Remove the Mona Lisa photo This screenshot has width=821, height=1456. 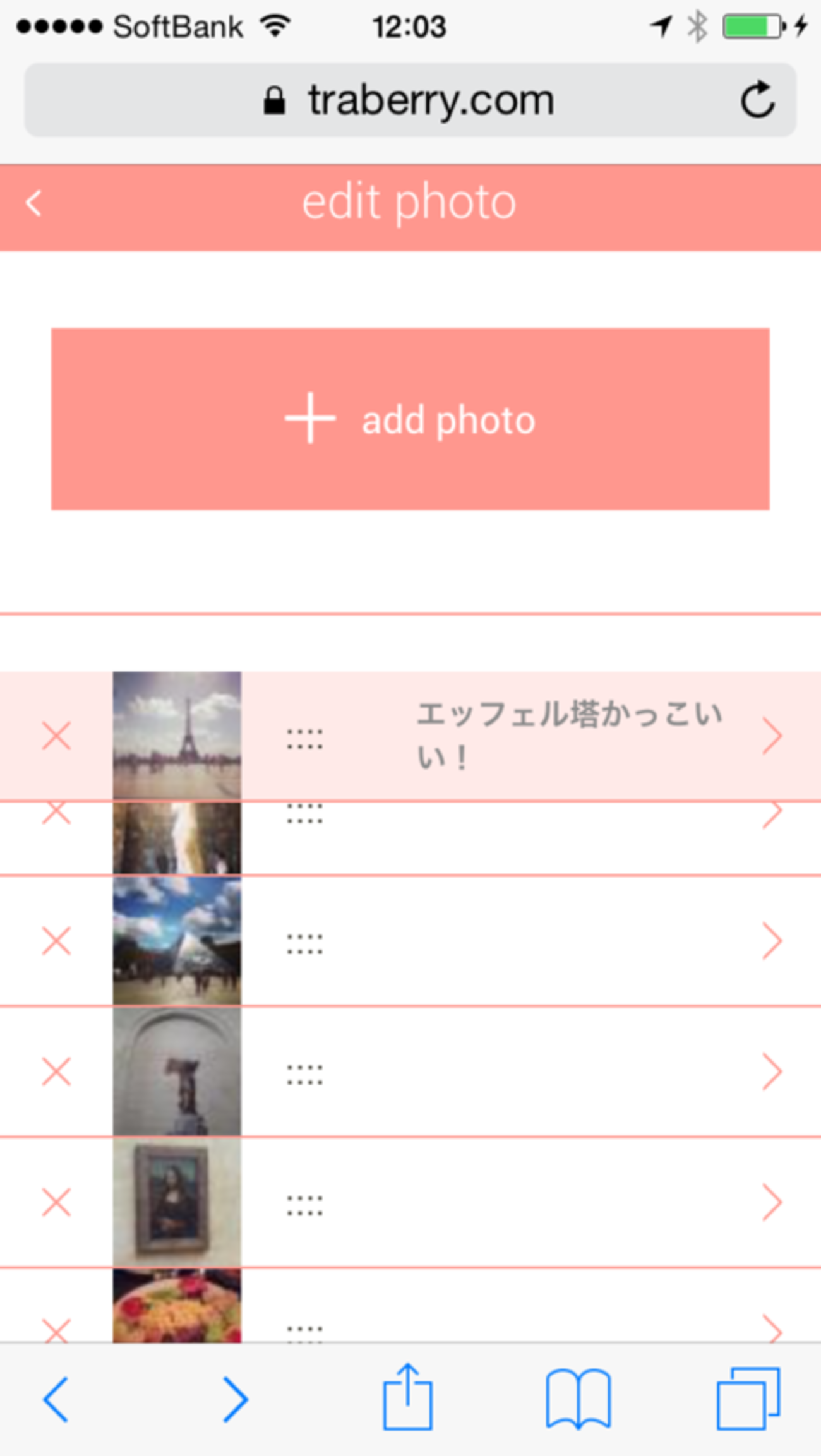(56, 1202)
